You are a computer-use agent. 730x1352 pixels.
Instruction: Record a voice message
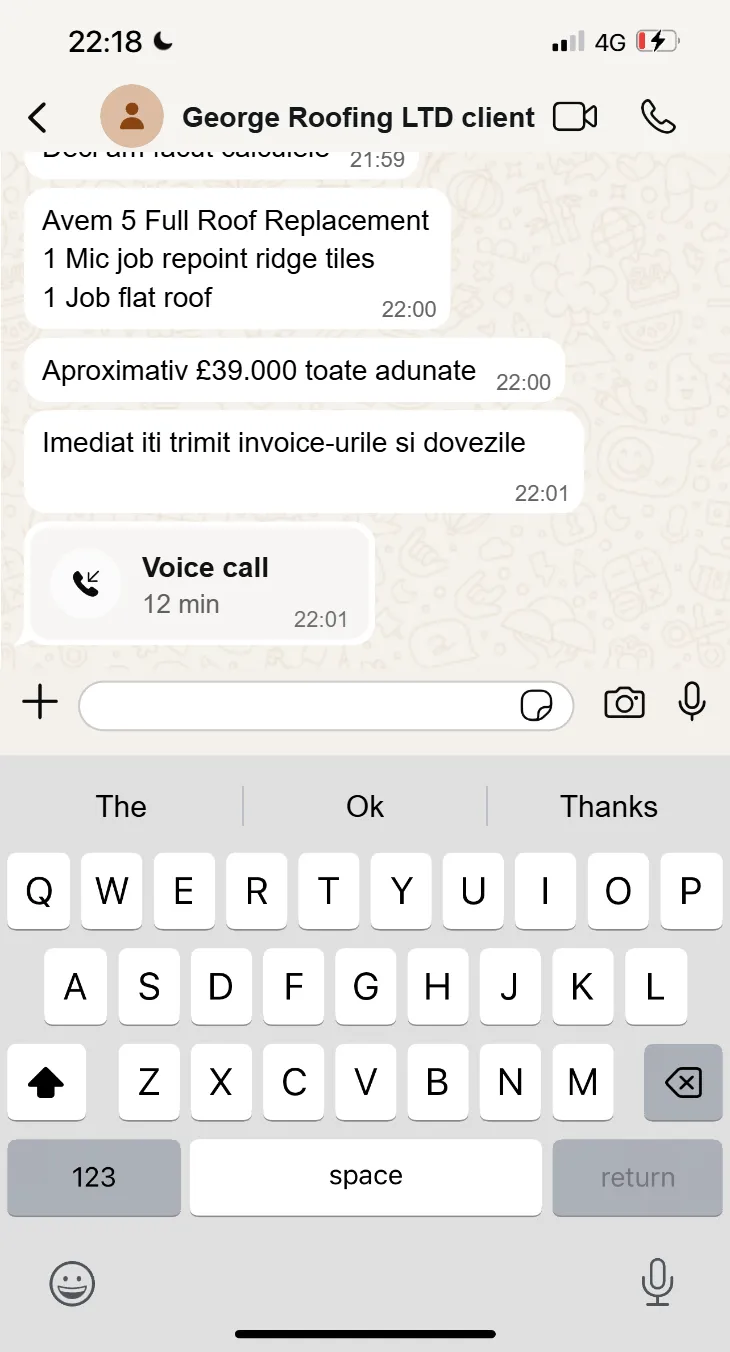click(692, 702)
